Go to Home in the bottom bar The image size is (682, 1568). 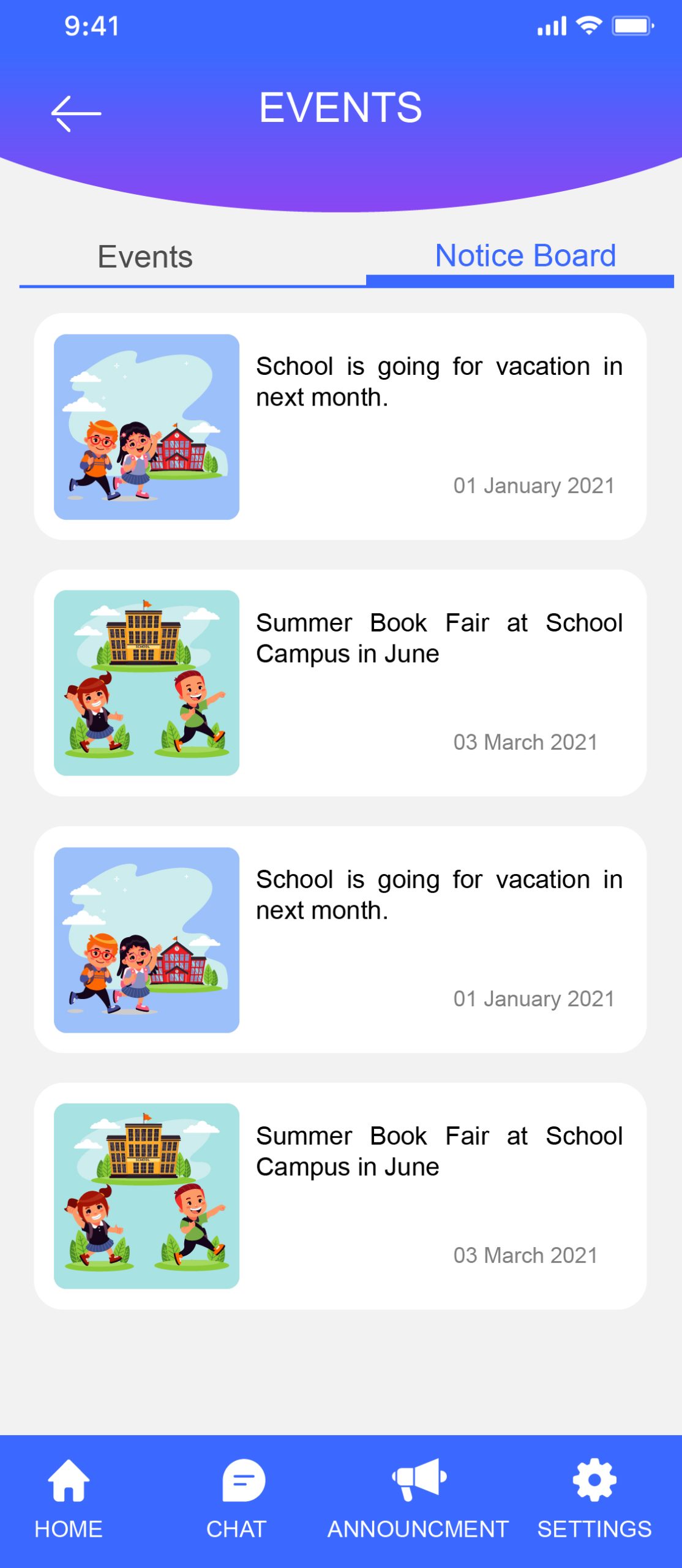click(x=69, y=1499)
